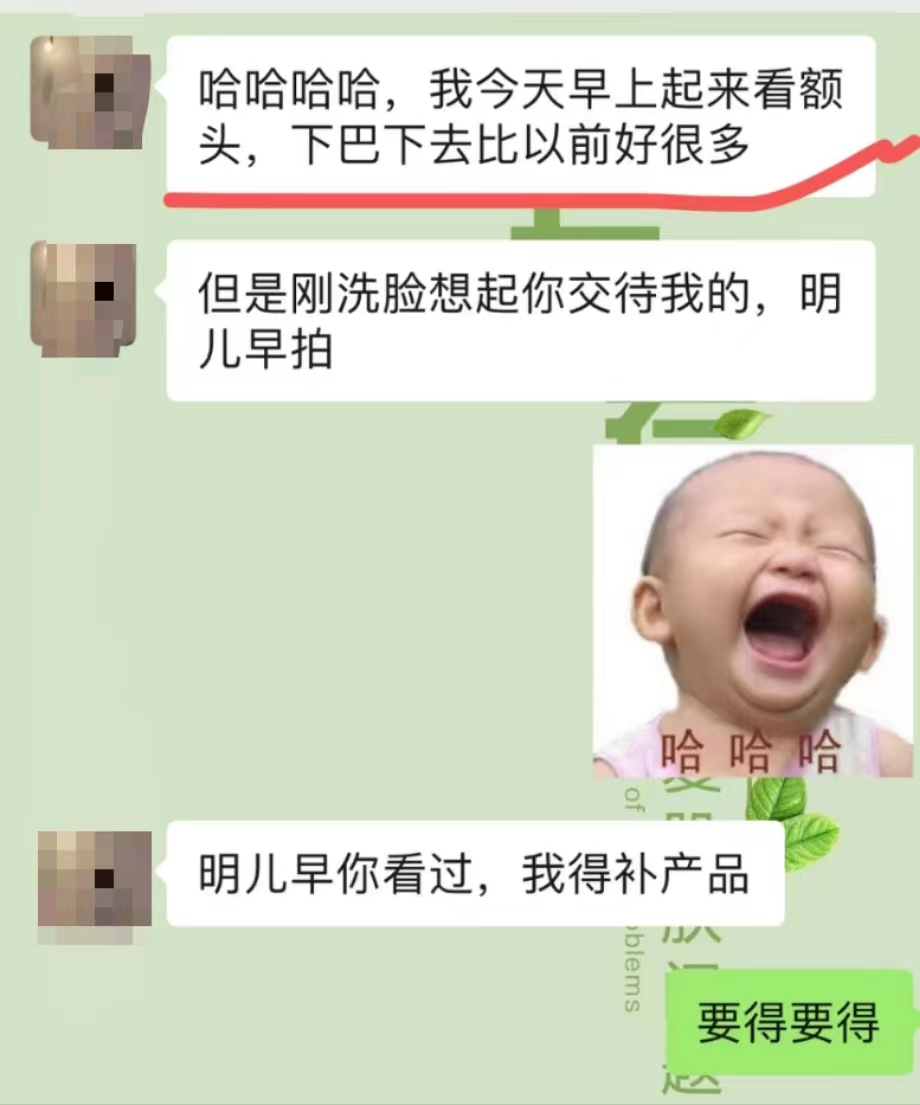Open the avatar beside 明儿早你看过 message
Image resolution: width=920 pixels, height=1105 pixels.
(x=94, y=879)
